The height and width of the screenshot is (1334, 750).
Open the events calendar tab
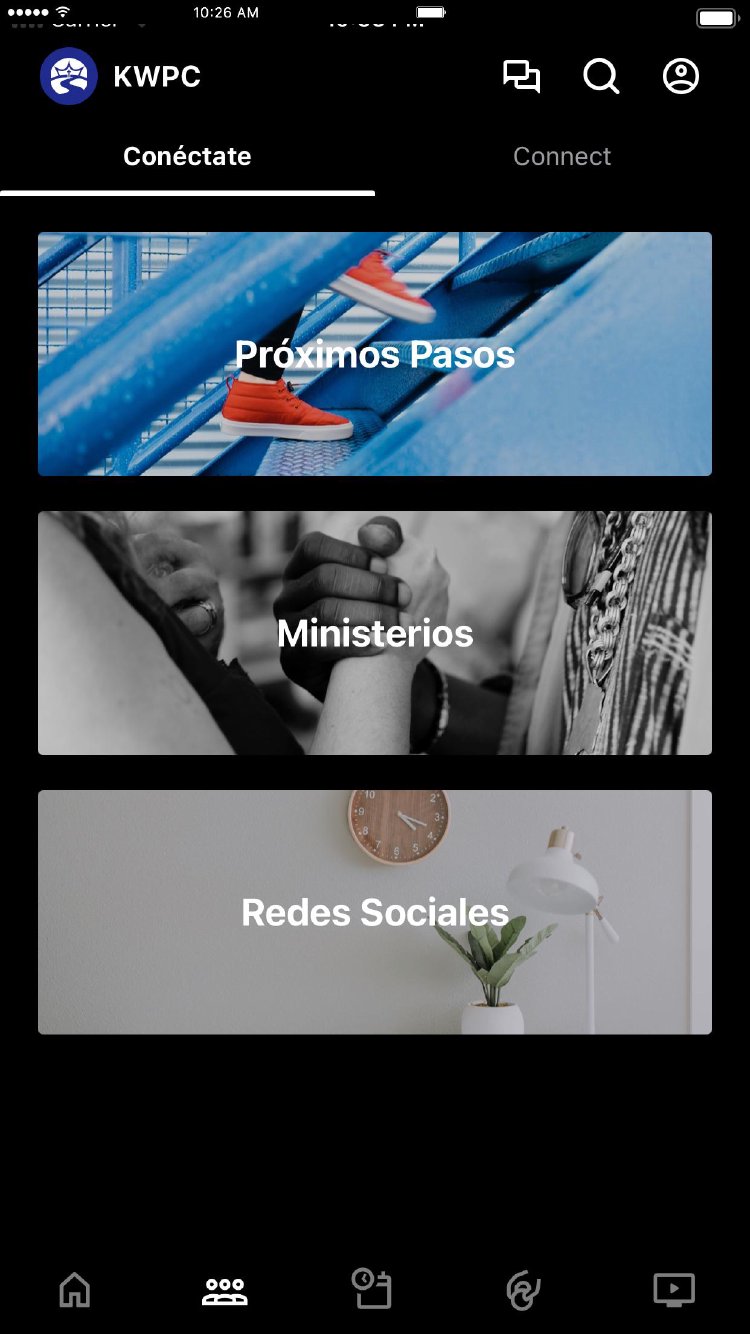coord(373,1289)
